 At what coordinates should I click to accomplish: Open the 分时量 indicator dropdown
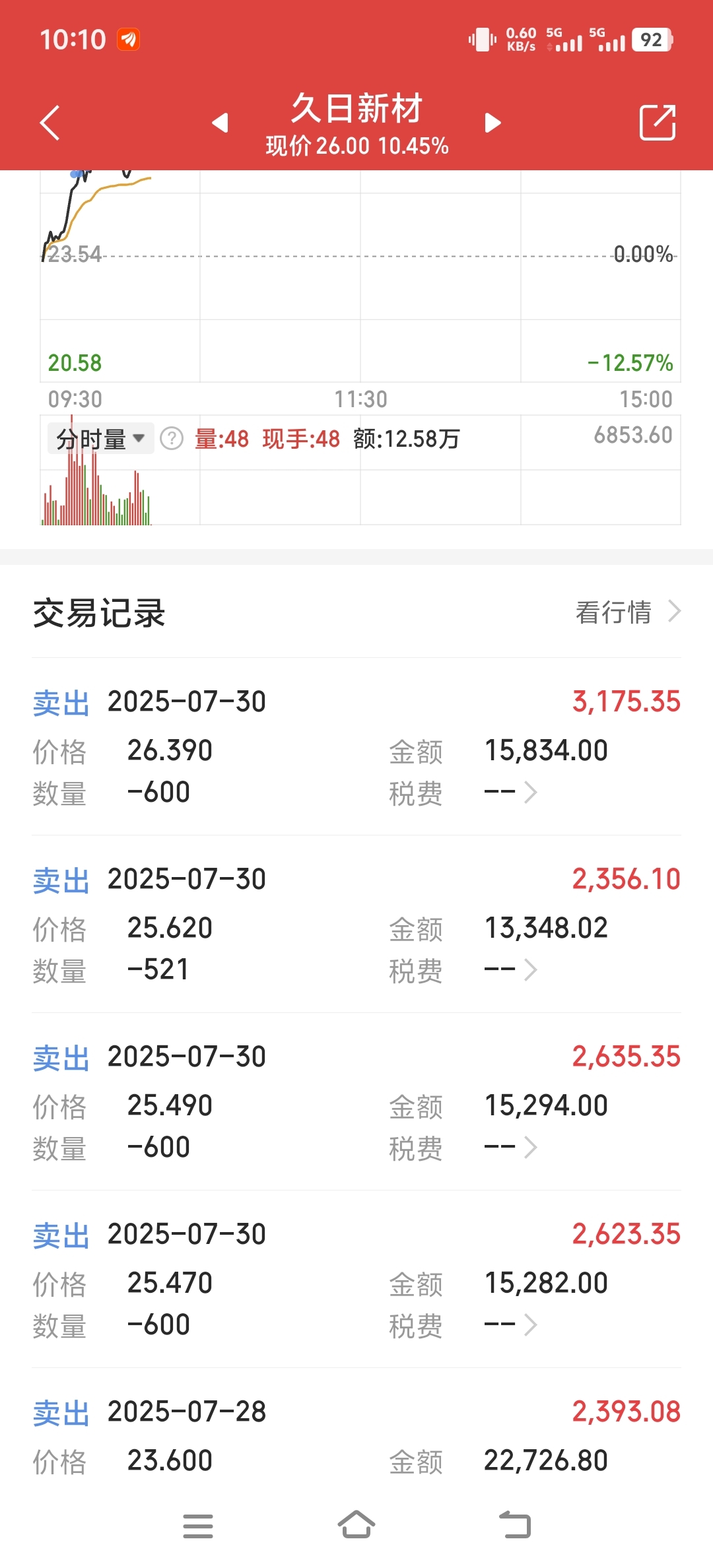pyautogui.click(x=100, y=439)
